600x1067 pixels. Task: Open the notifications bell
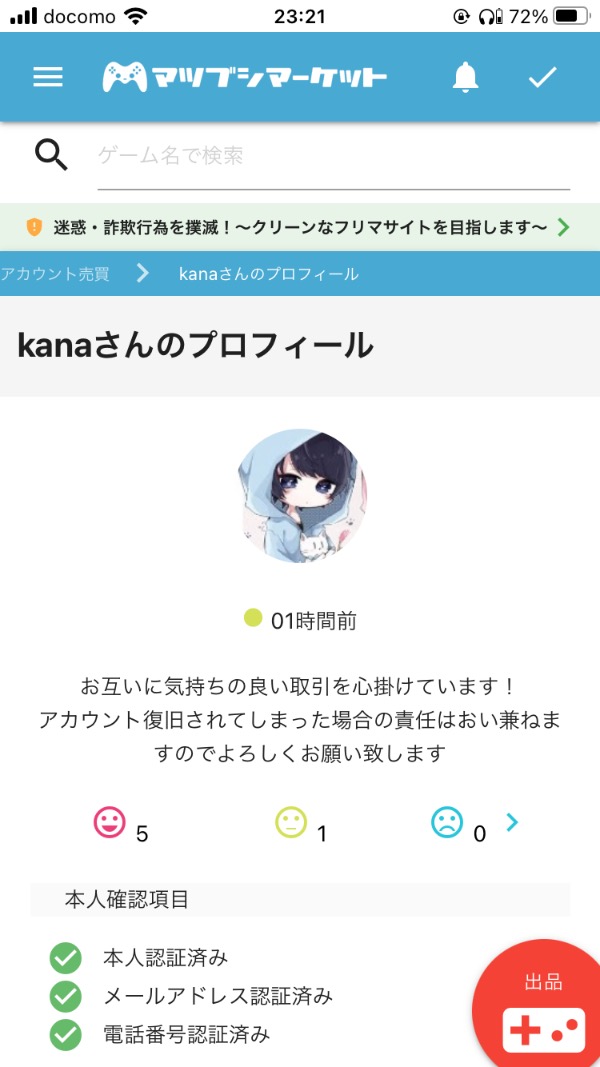tap(465, 77)
